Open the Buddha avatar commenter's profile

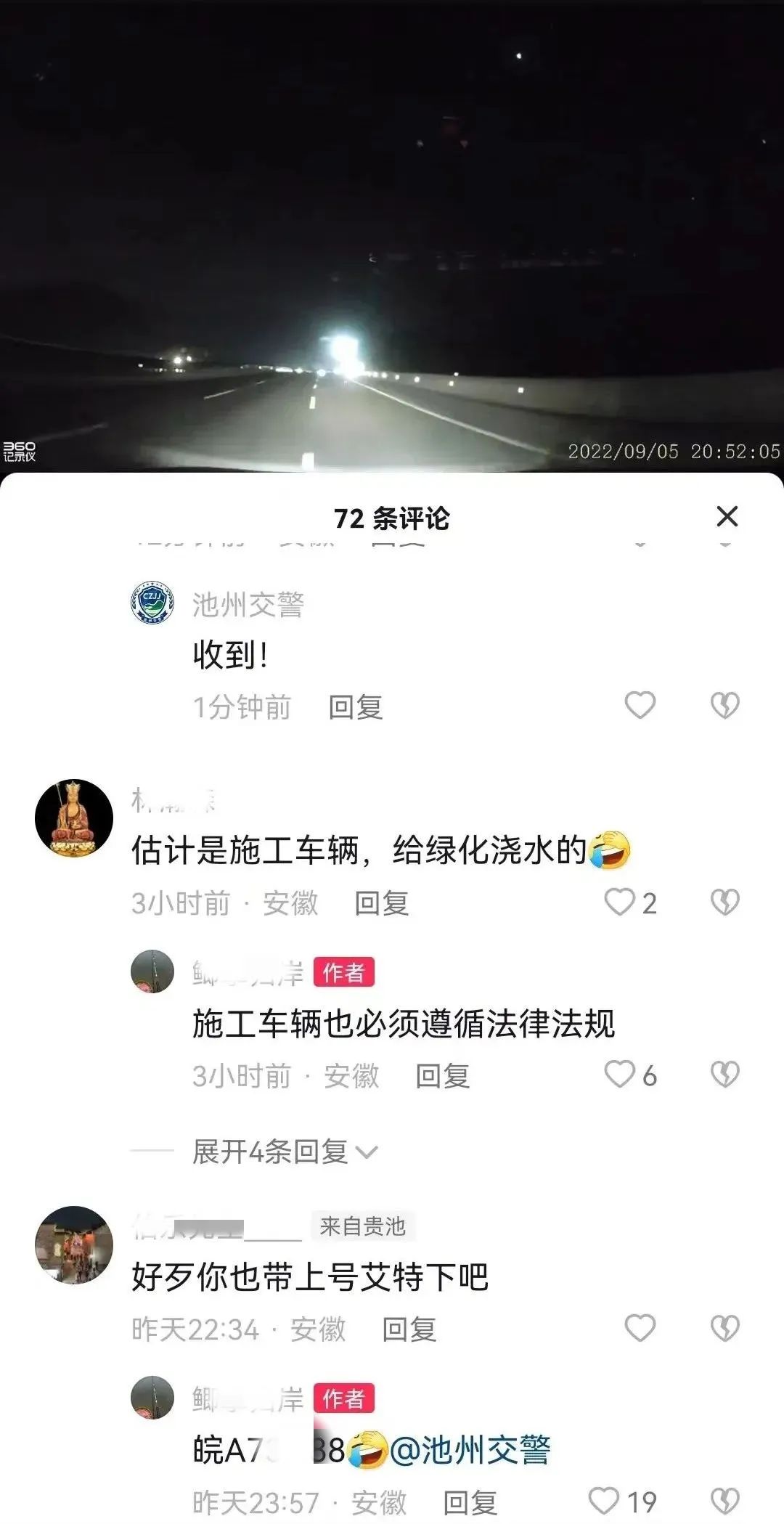[74, 818]
